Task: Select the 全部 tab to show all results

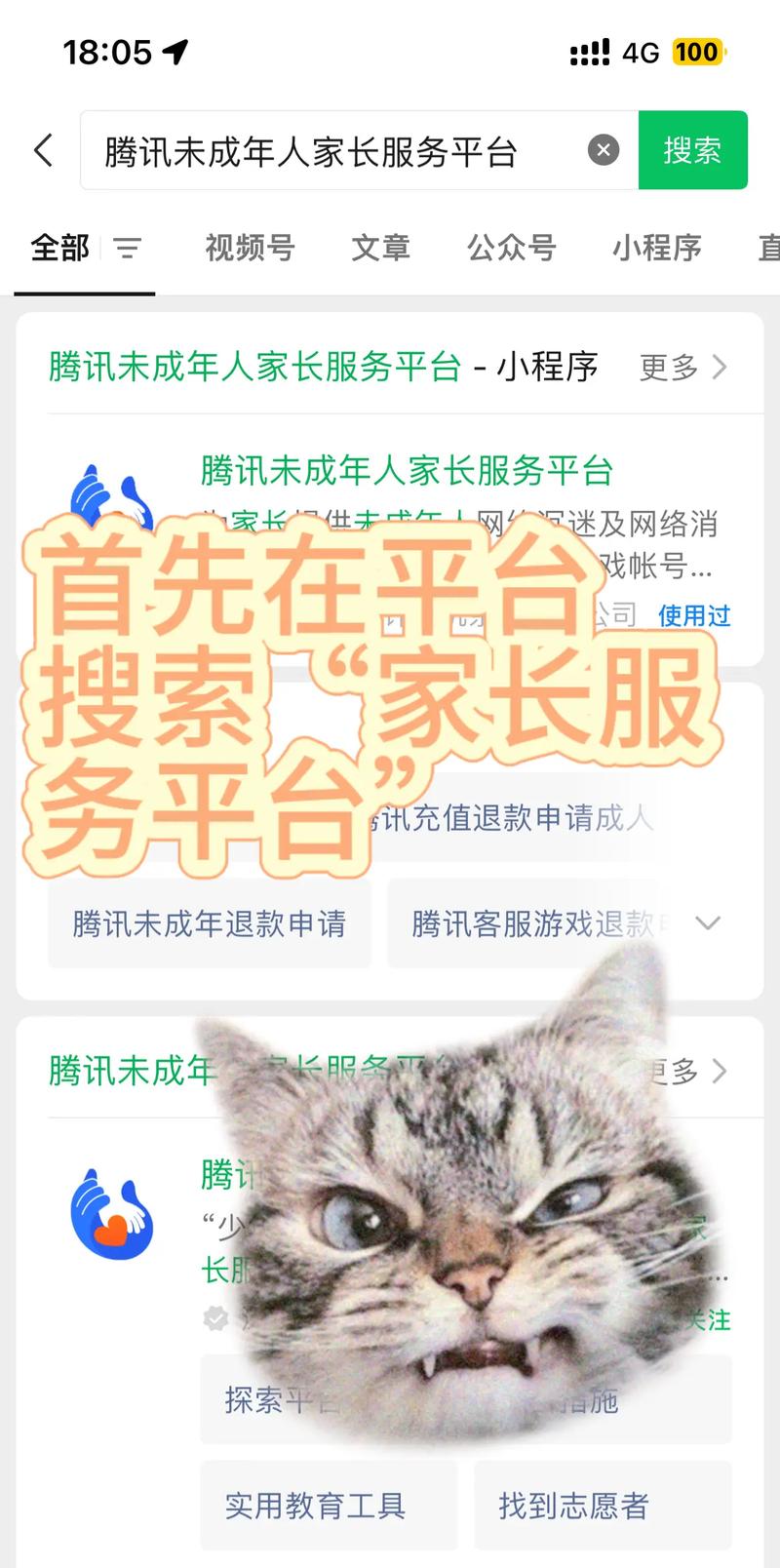Action: coord(60,250)
